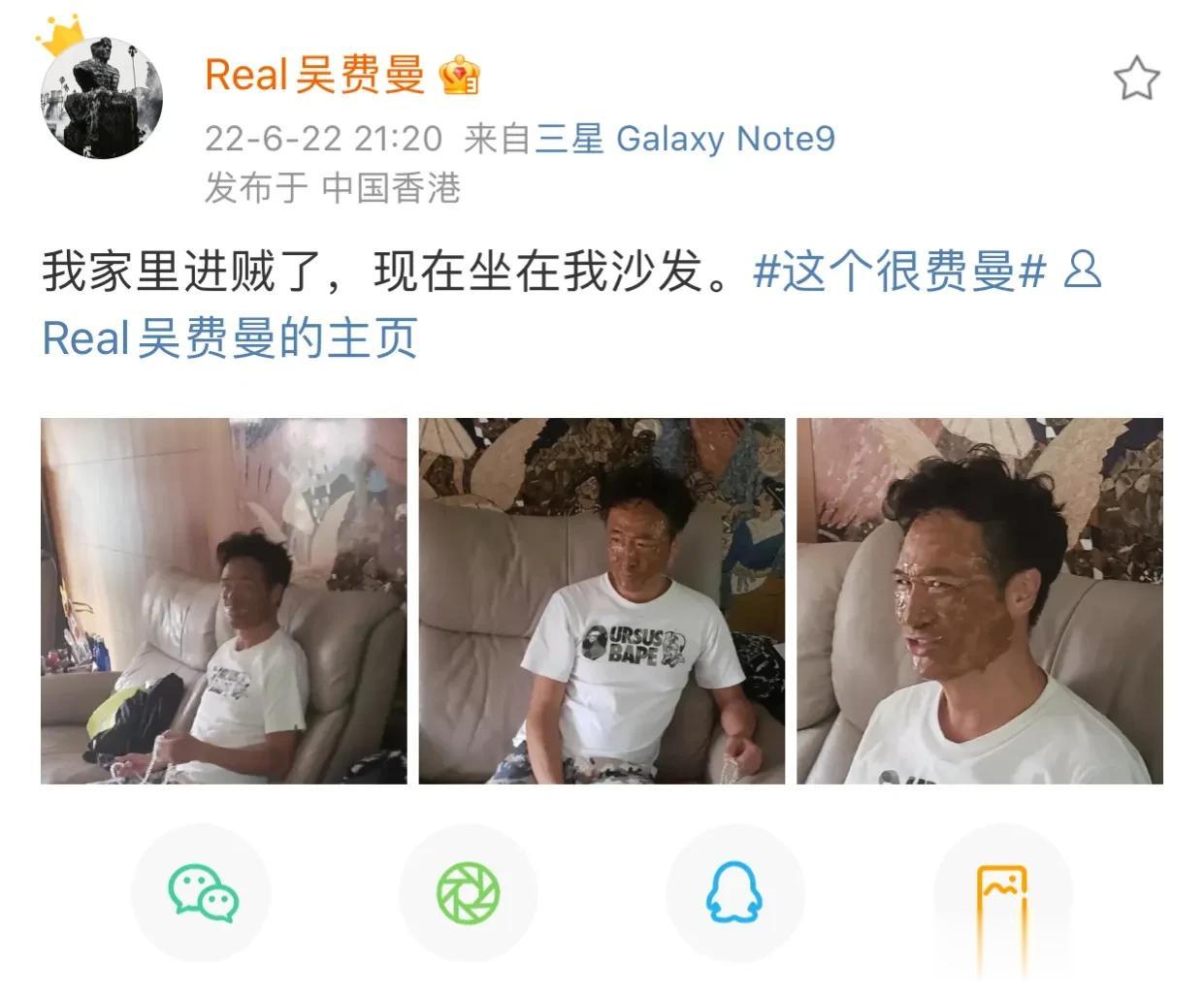Favorite this post with the star icon
Viewport: 1204px width, 992px height.
(x=1136, y=79)
